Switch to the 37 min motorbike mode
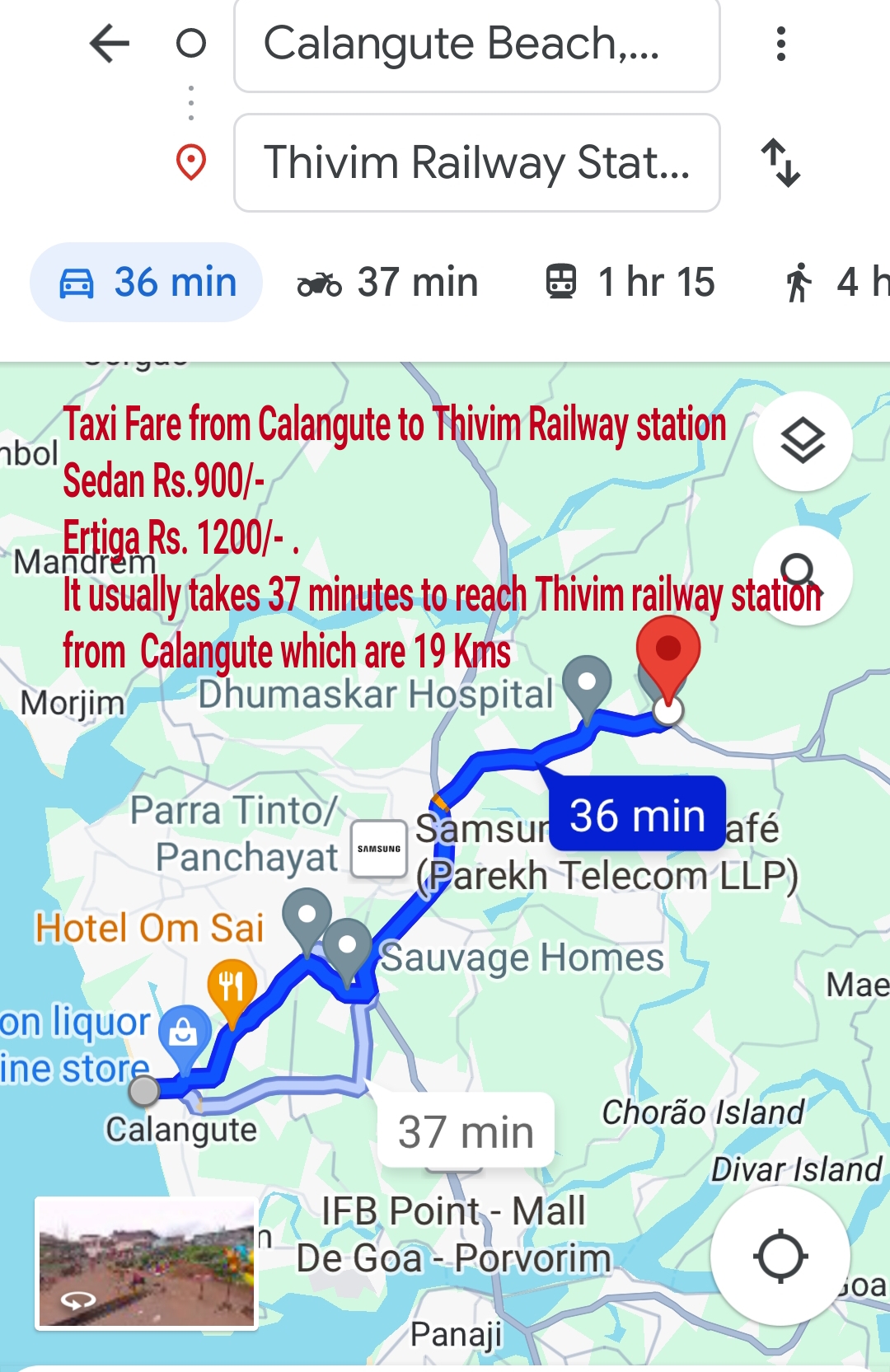This screenshot has height=1372, width=890. (x=388, y=282)
